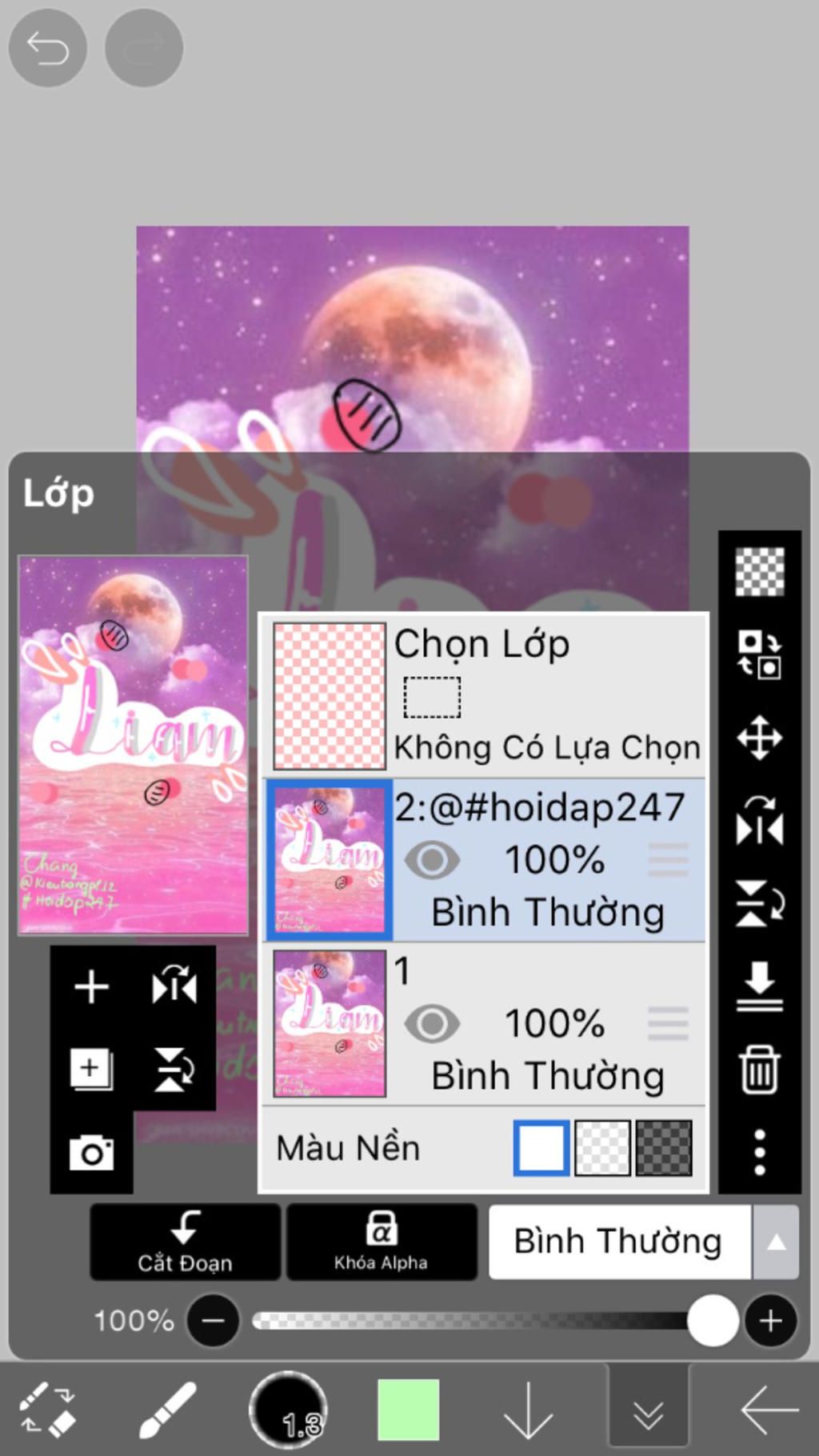Open the move transform tool
The width and height of the screenshot is (819, 1456).
point(759,738)
